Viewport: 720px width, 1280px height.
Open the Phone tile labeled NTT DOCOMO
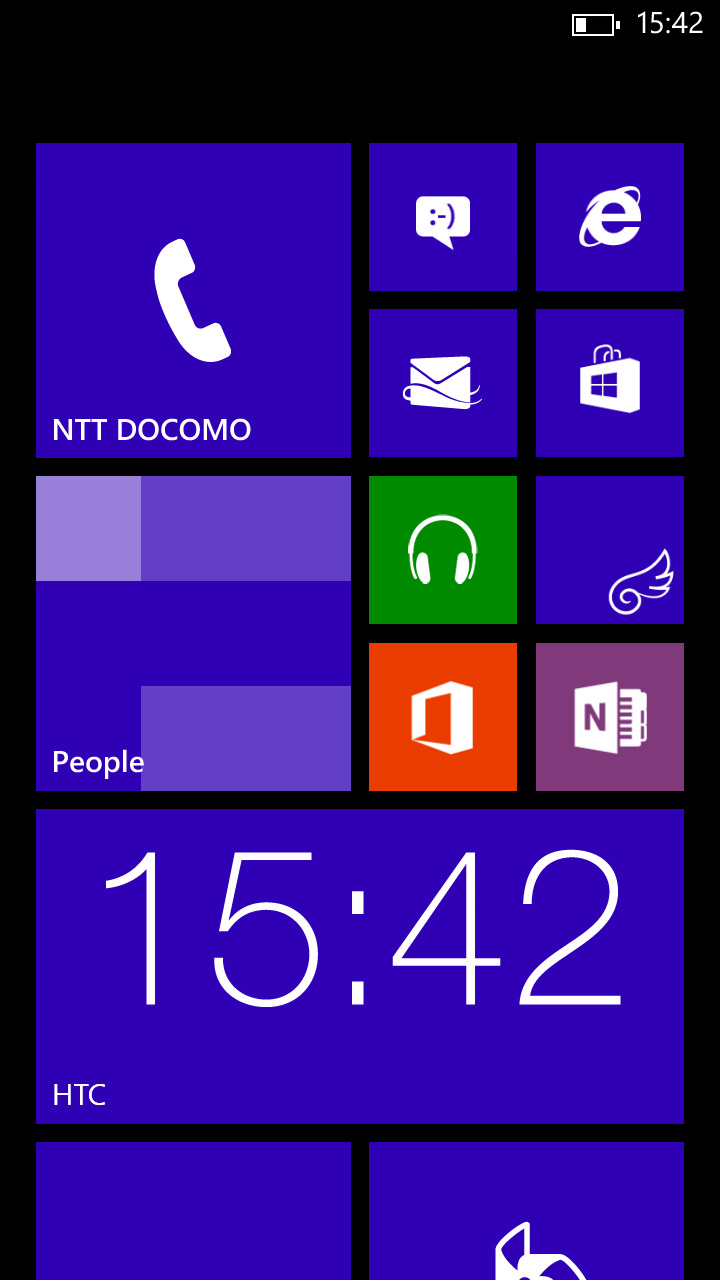point(193,300)
